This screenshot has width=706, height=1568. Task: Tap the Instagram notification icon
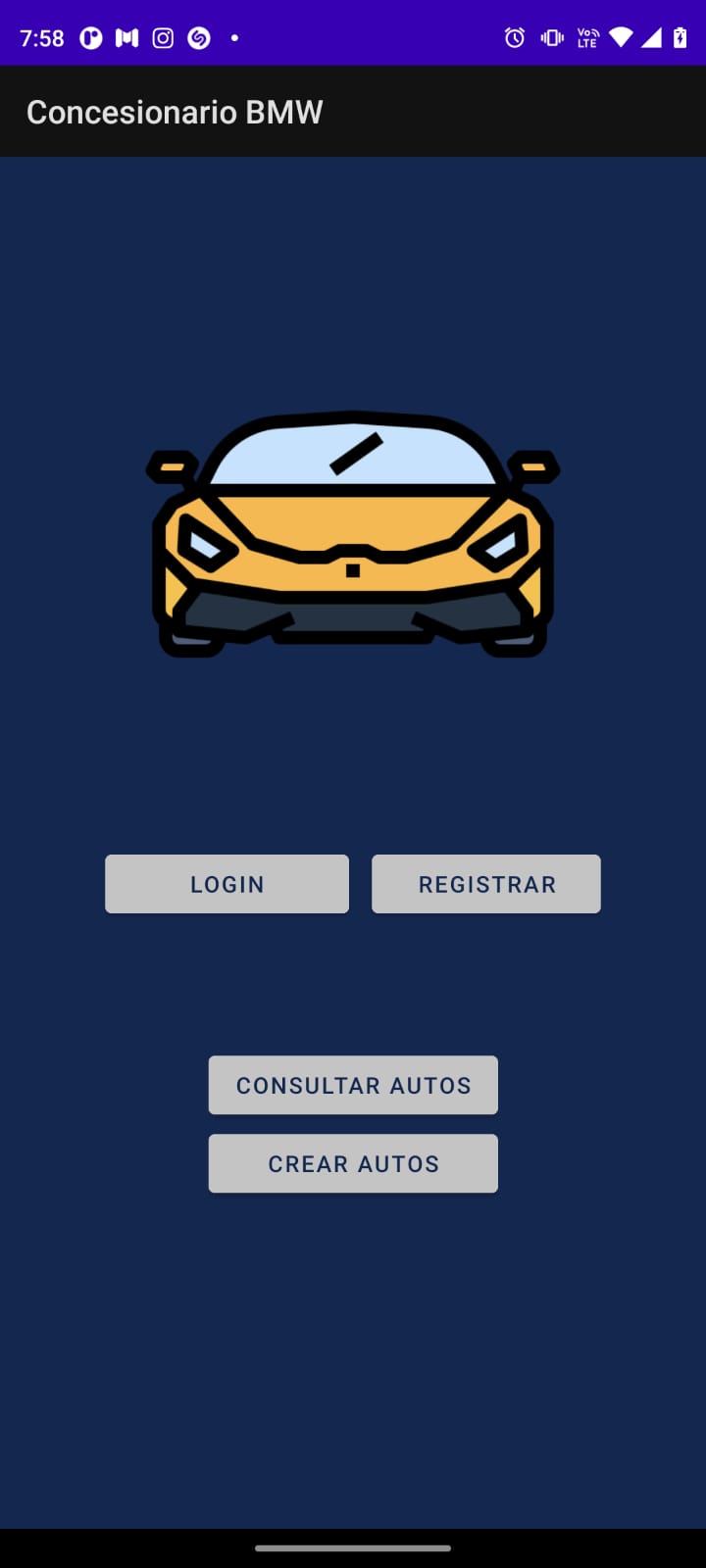click(161, 37)
